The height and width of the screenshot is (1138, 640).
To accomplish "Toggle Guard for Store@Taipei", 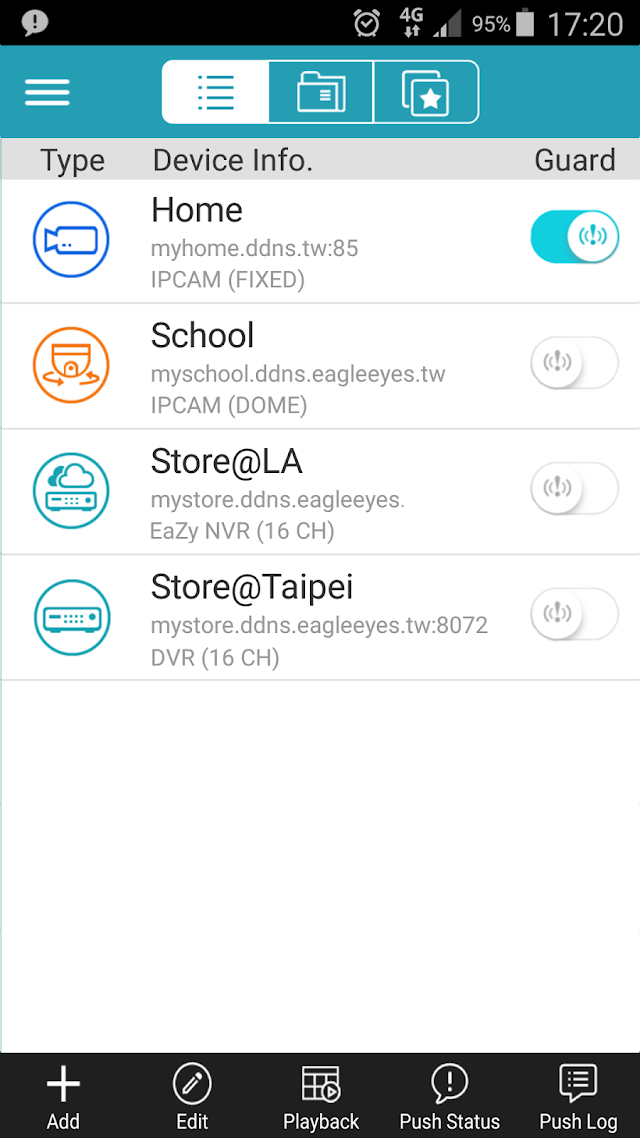I will pyautogui.click(x=575, y=613).
